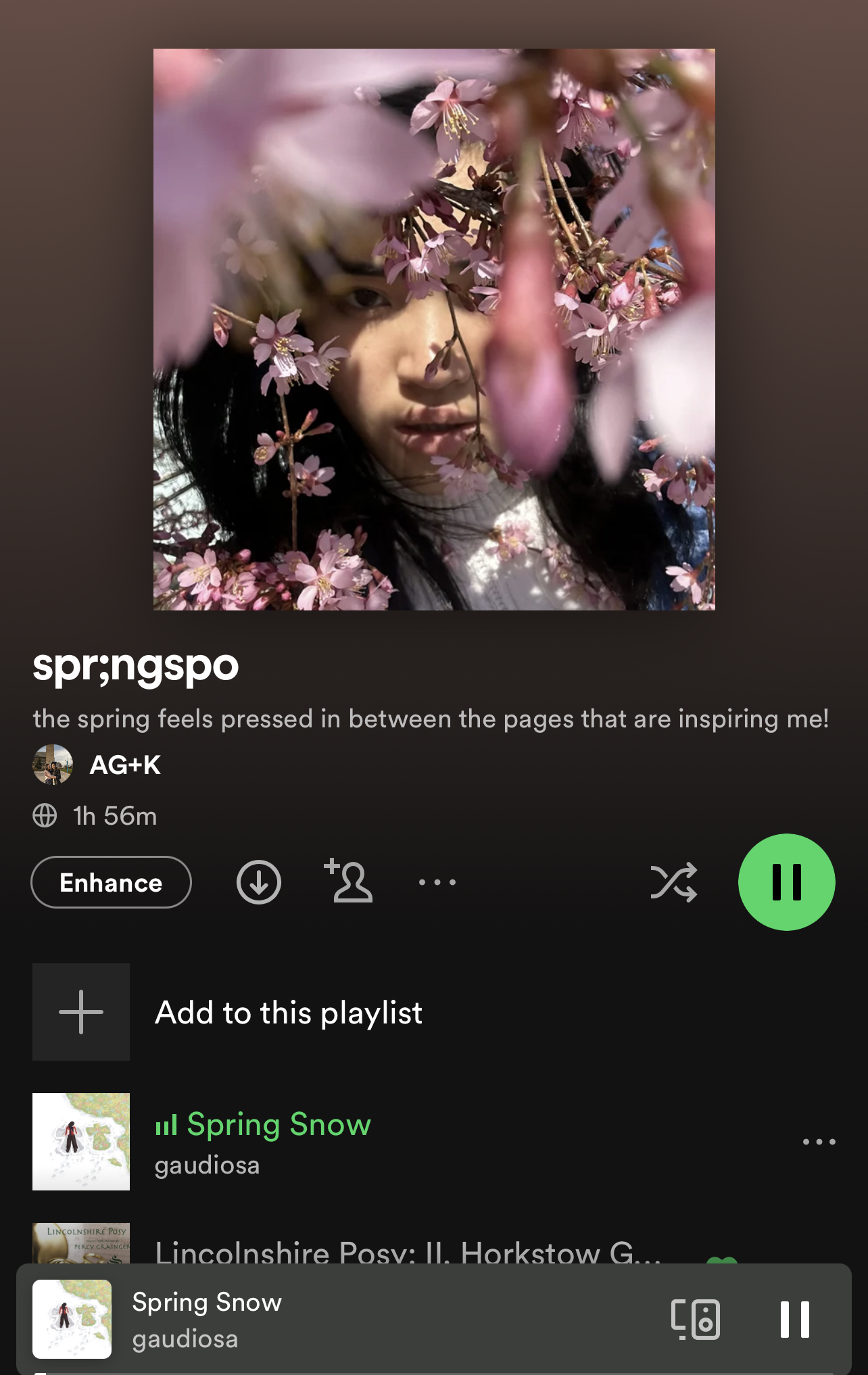This screenshot has height=1375, width=868.
Task: Pause playback with the green button
Action: (x=786, y=882)
